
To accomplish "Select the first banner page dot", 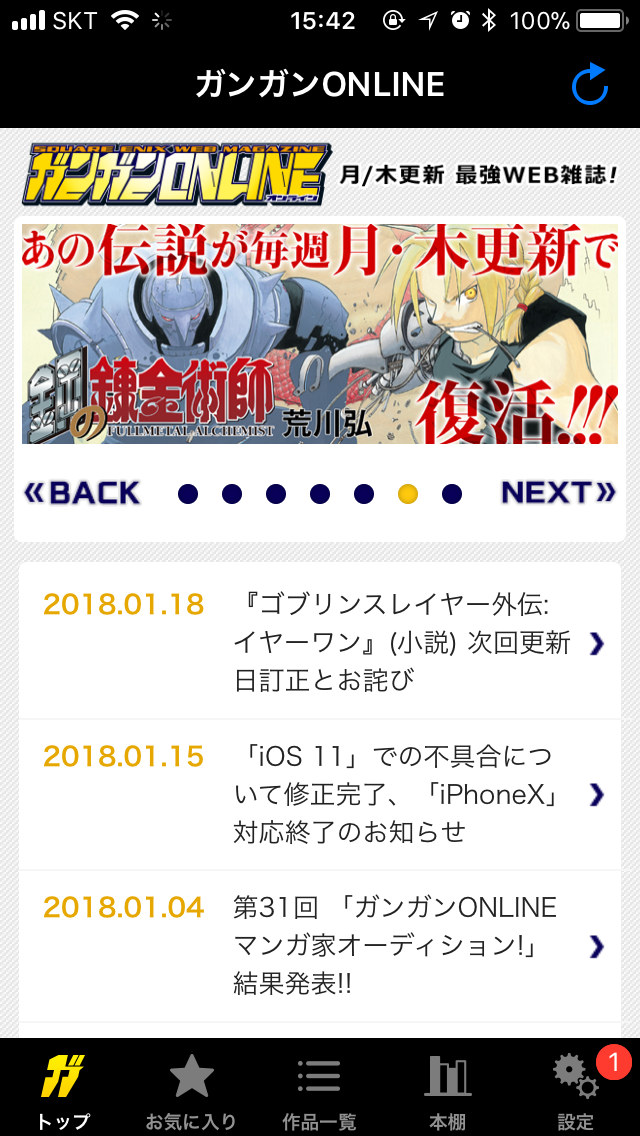I will pos(188,494).
